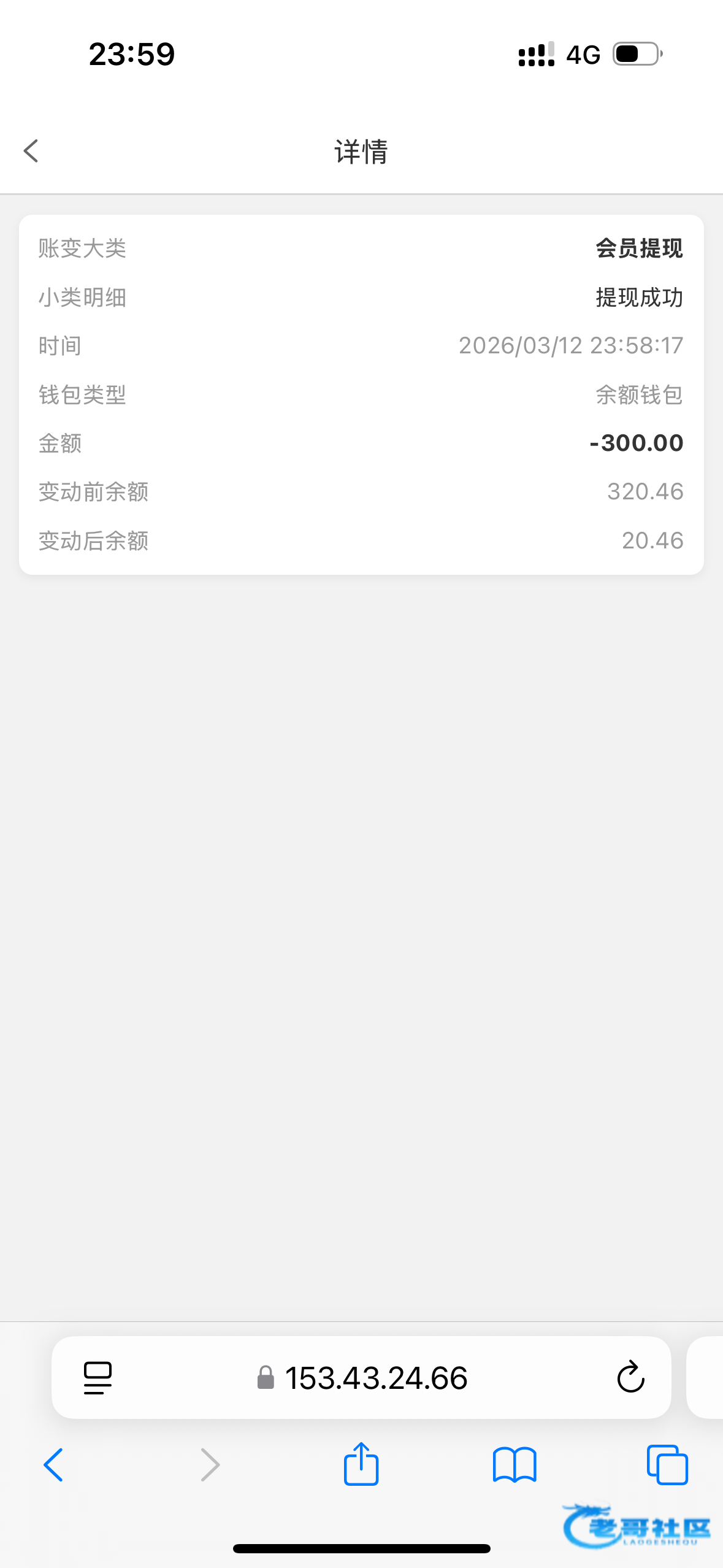
Task: Share this page from Safari's toolbar
Action: pos(361,1464)
